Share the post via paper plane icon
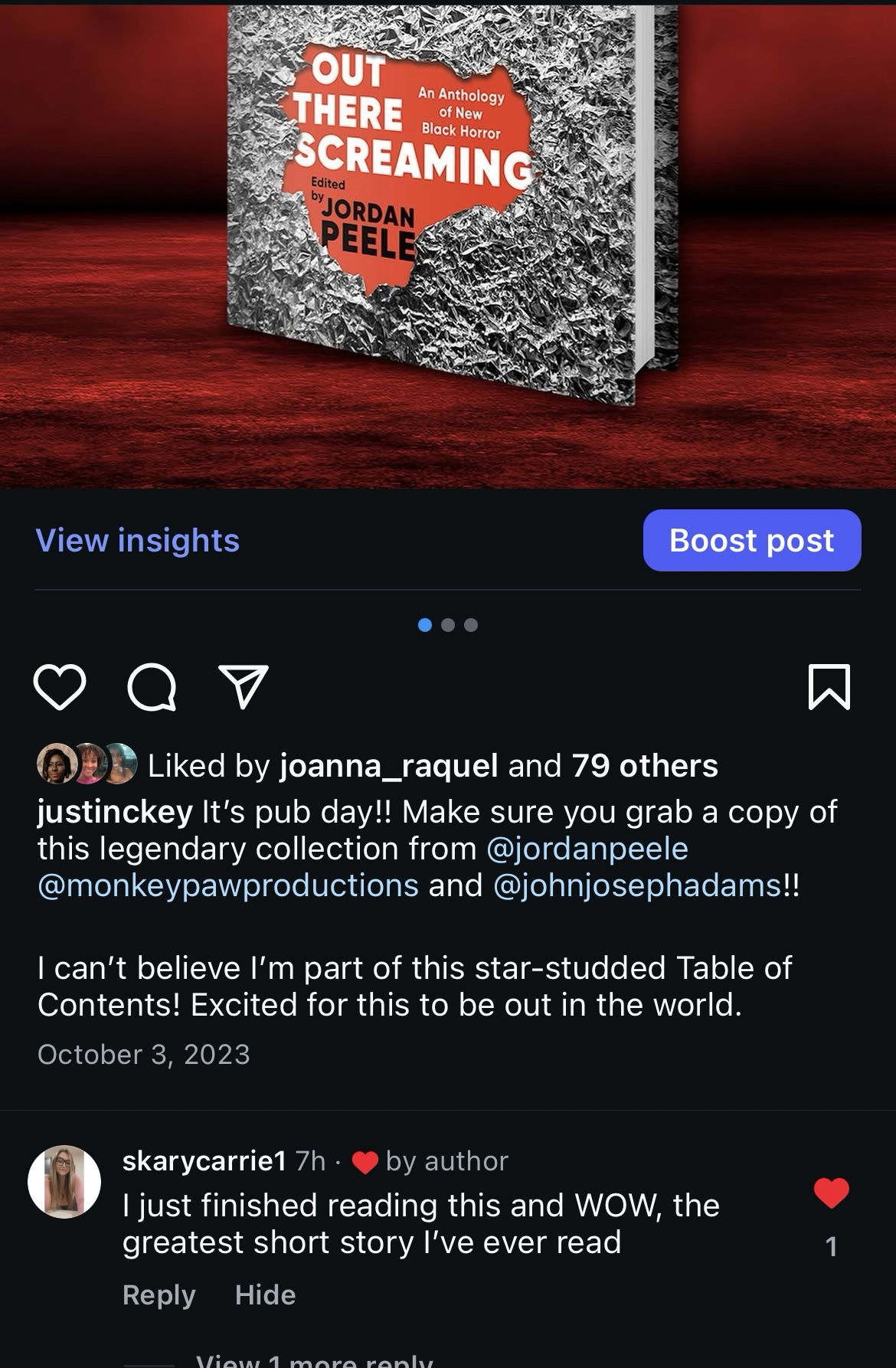Viewport: 896px width, 1368px height. (x=244, y=686)
